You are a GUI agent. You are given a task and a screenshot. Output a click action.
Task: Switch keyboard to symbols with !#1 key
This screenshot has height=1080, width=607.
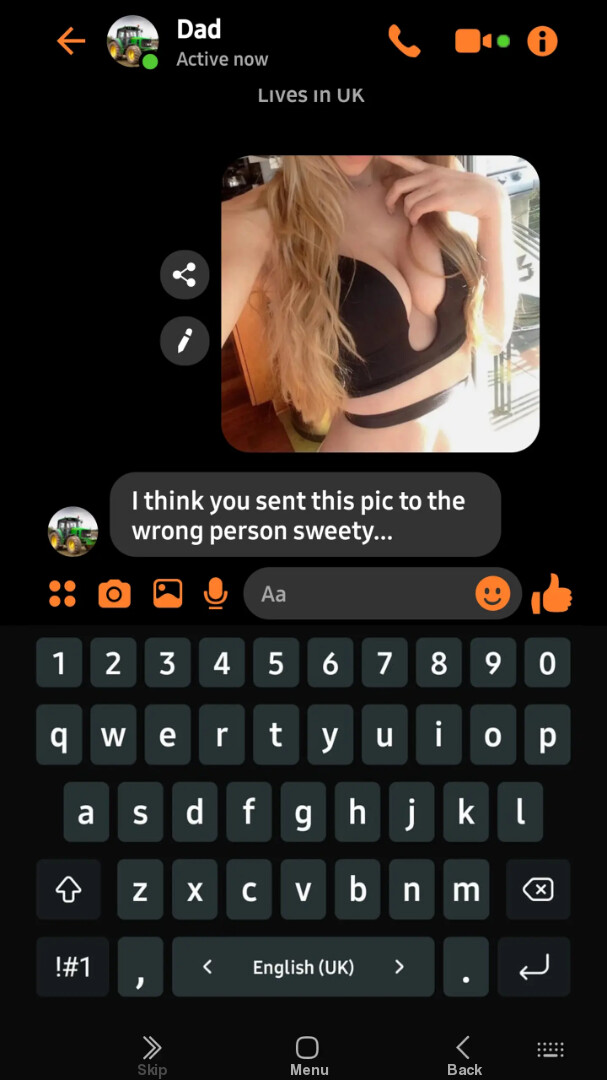pyautogui.click(x=72, y=966)
